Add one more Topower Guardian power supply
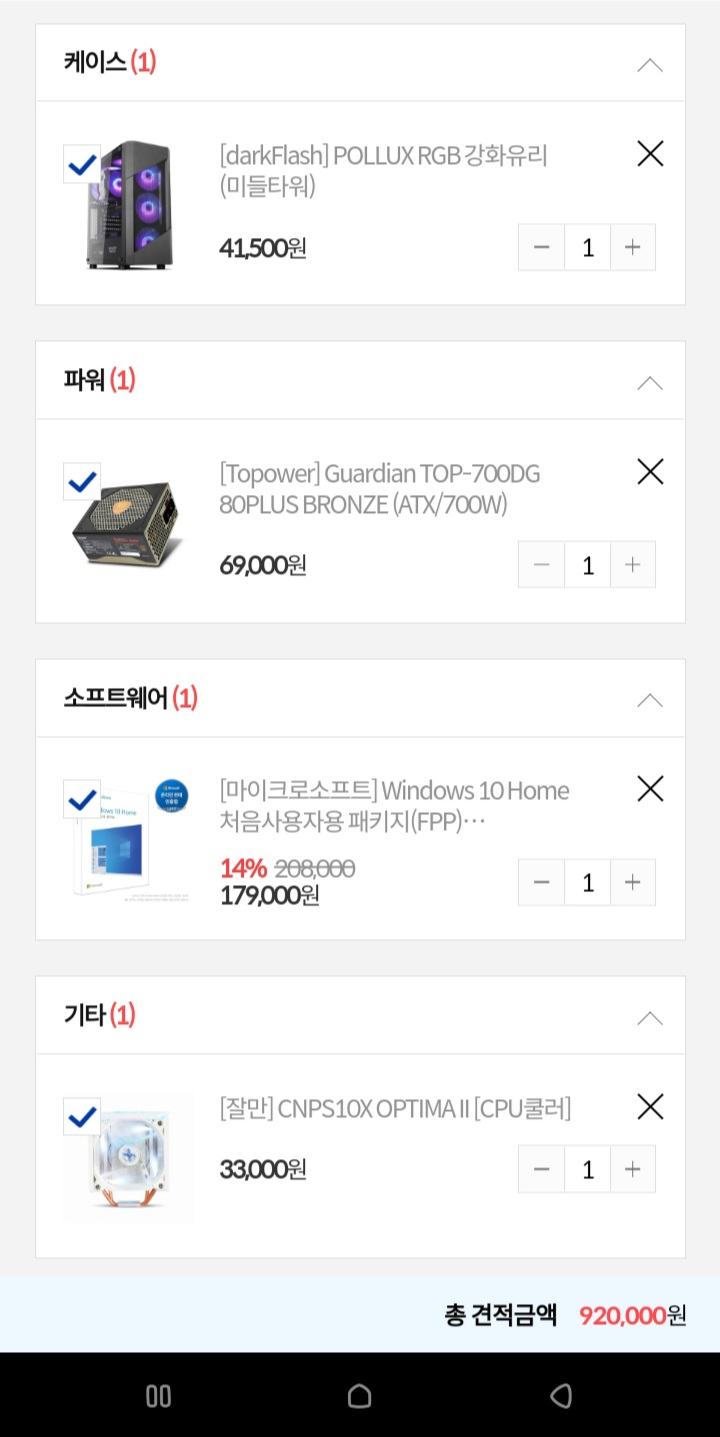The width and height of the screenshot is (720, 1437). (x=632, y=565)
